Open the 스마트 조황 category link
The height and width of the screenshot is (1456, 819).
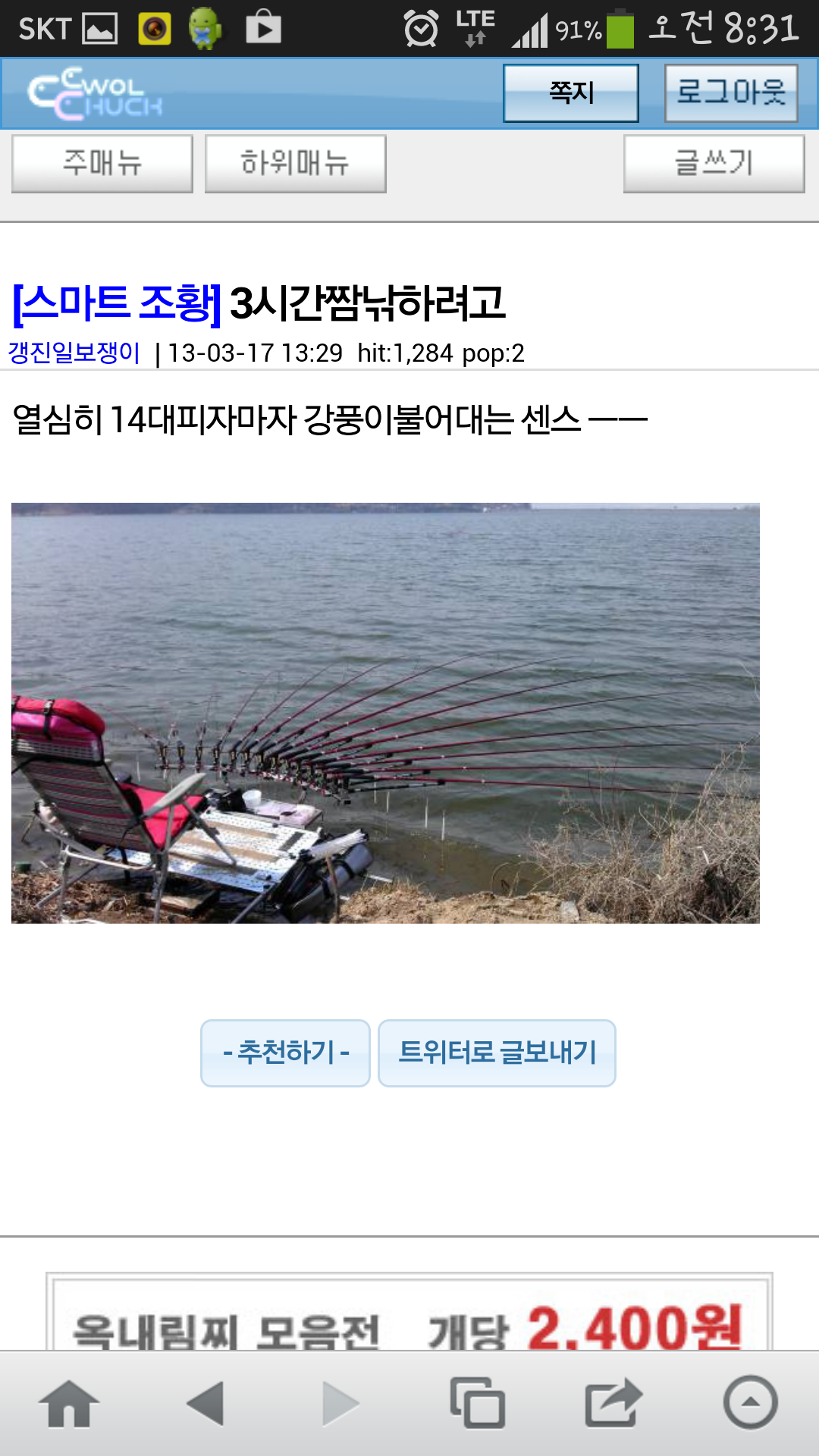point(117,303)
